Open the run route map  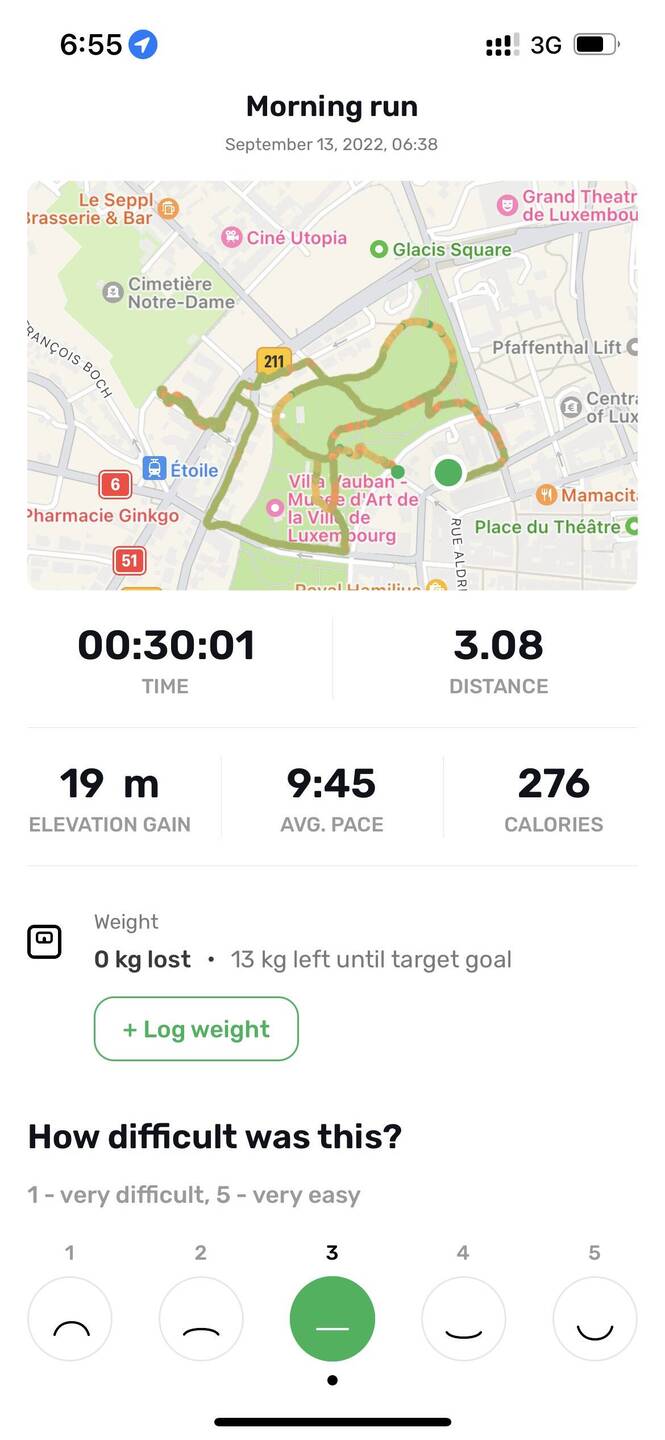(332, 385)
